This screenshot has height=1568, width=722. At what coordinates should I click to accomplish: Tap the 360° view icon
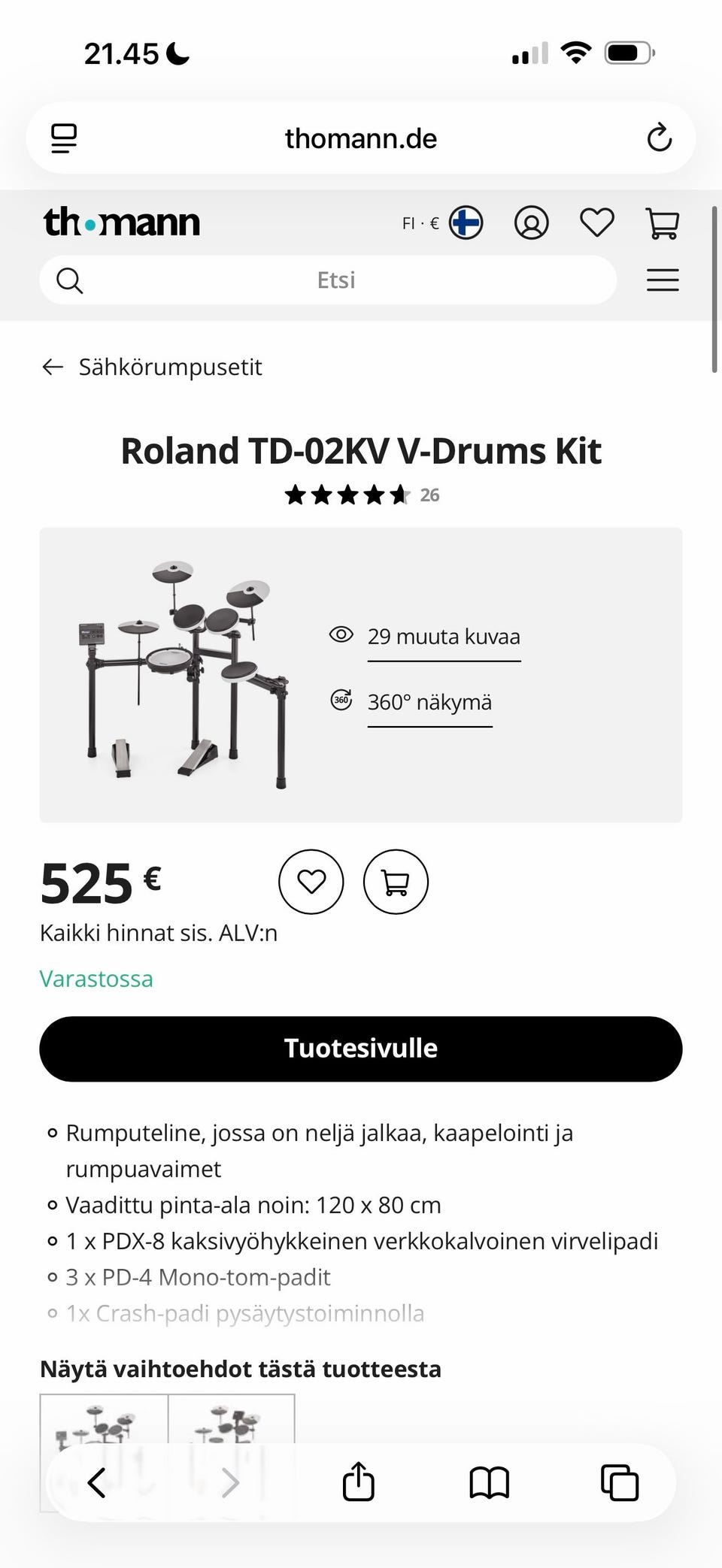tap(341, 700)
